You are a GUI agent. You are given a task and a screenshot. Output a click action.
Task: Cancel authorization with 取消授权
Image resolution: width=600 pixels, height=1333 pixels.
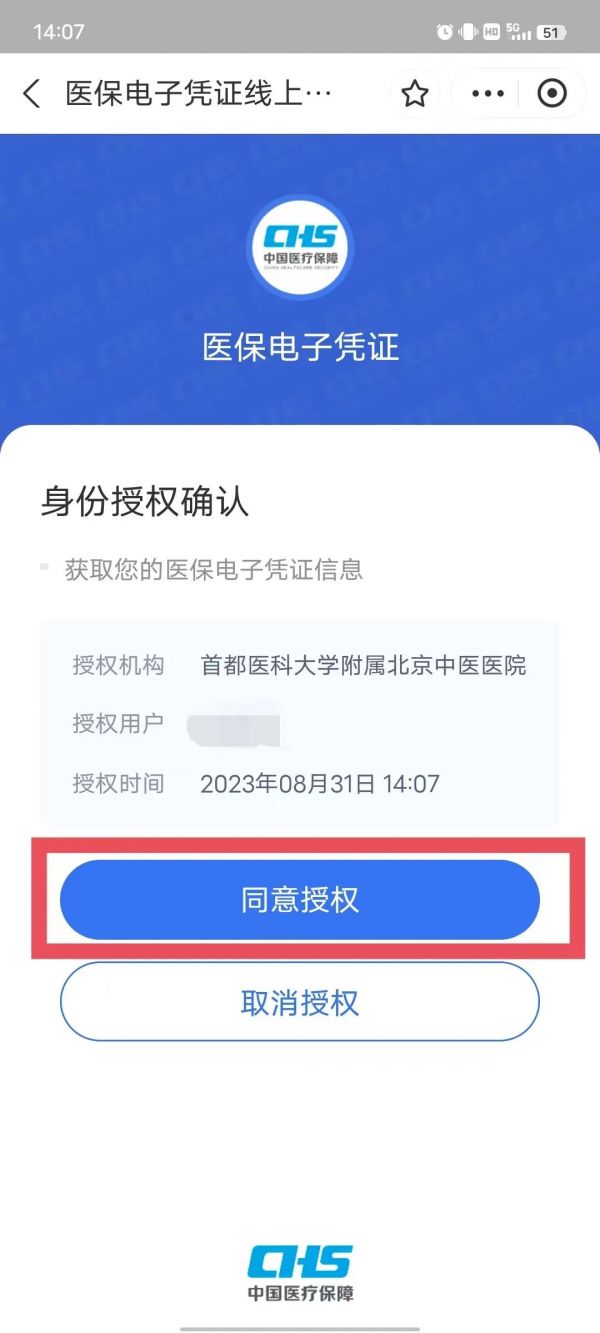[300, 1002]
